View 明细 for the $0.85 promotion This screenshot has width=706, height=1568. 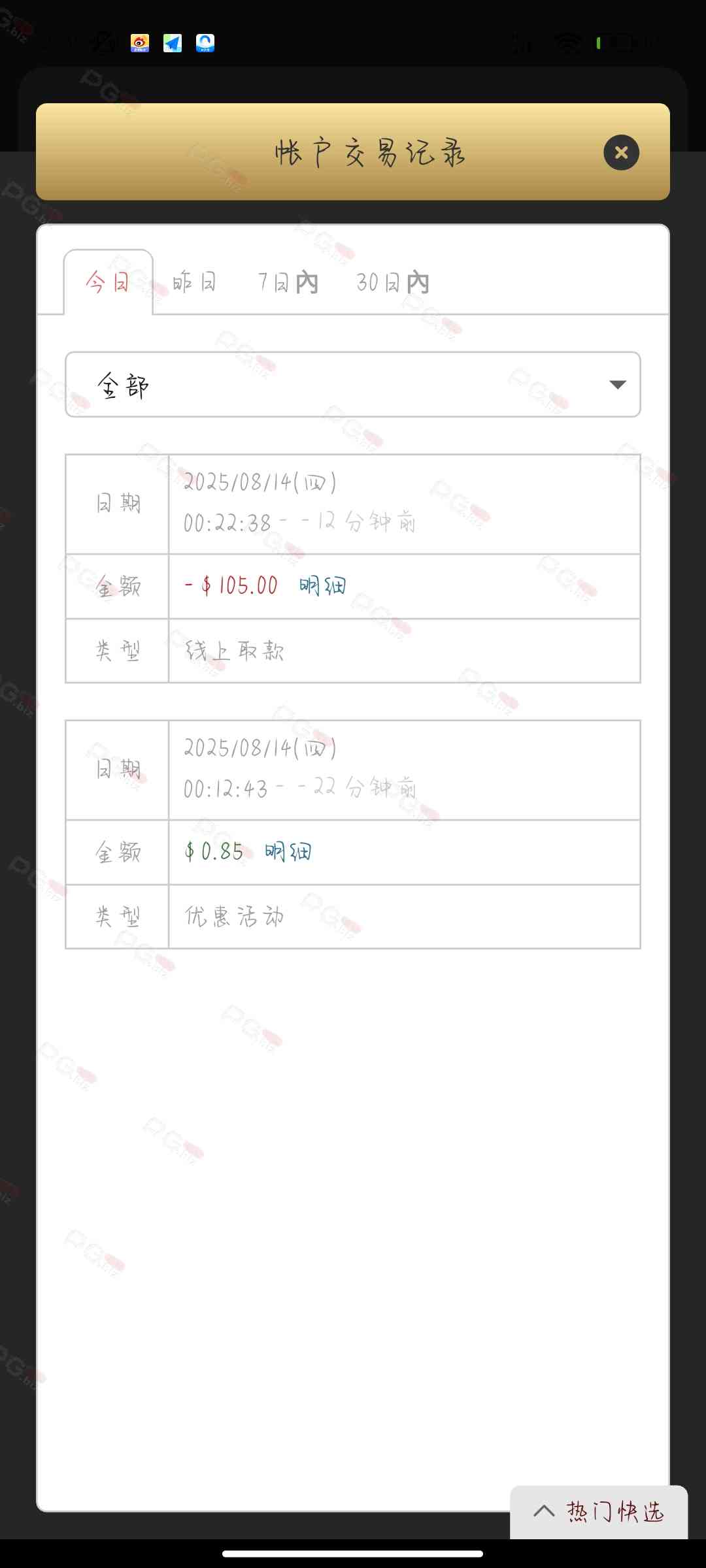288,852
